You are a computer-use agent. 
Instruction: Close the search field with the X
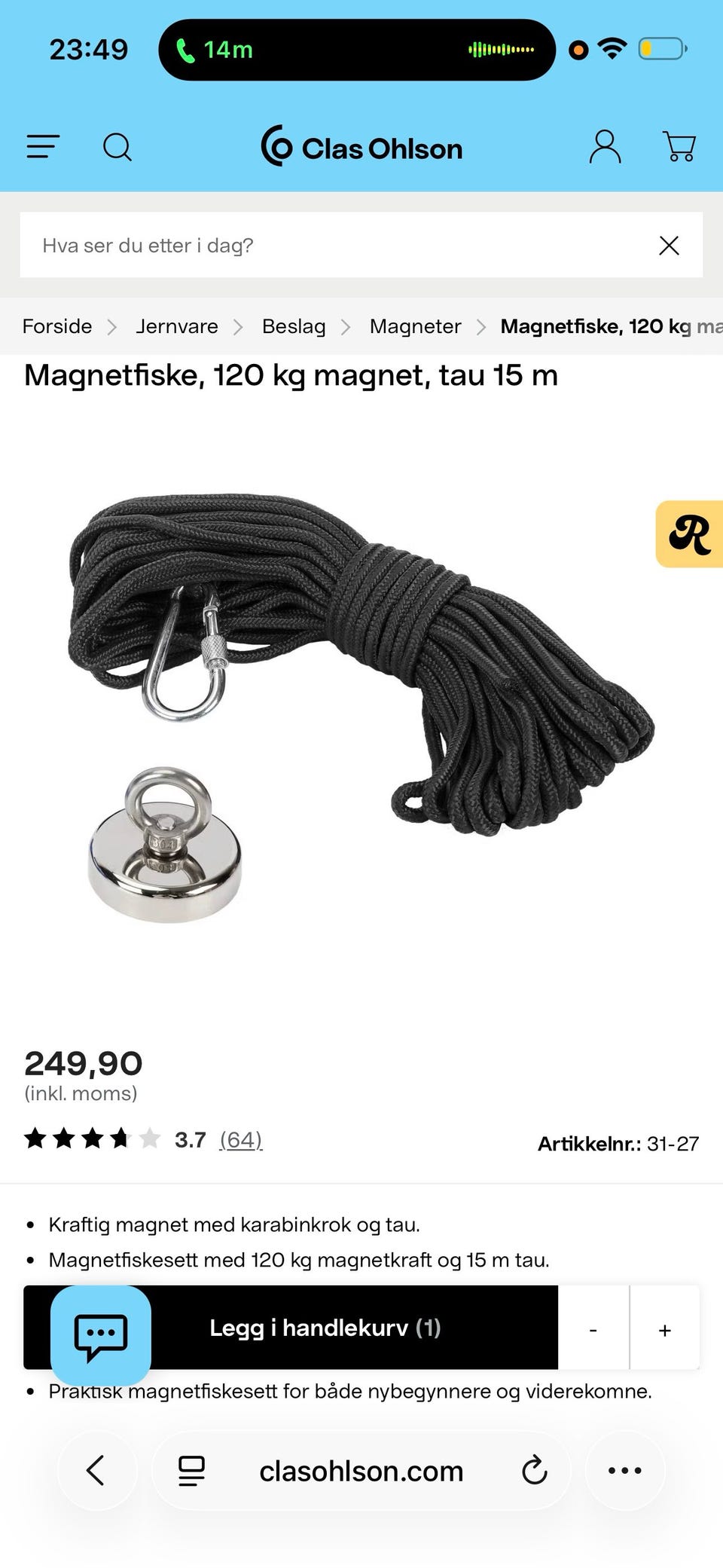pos(669,245)
